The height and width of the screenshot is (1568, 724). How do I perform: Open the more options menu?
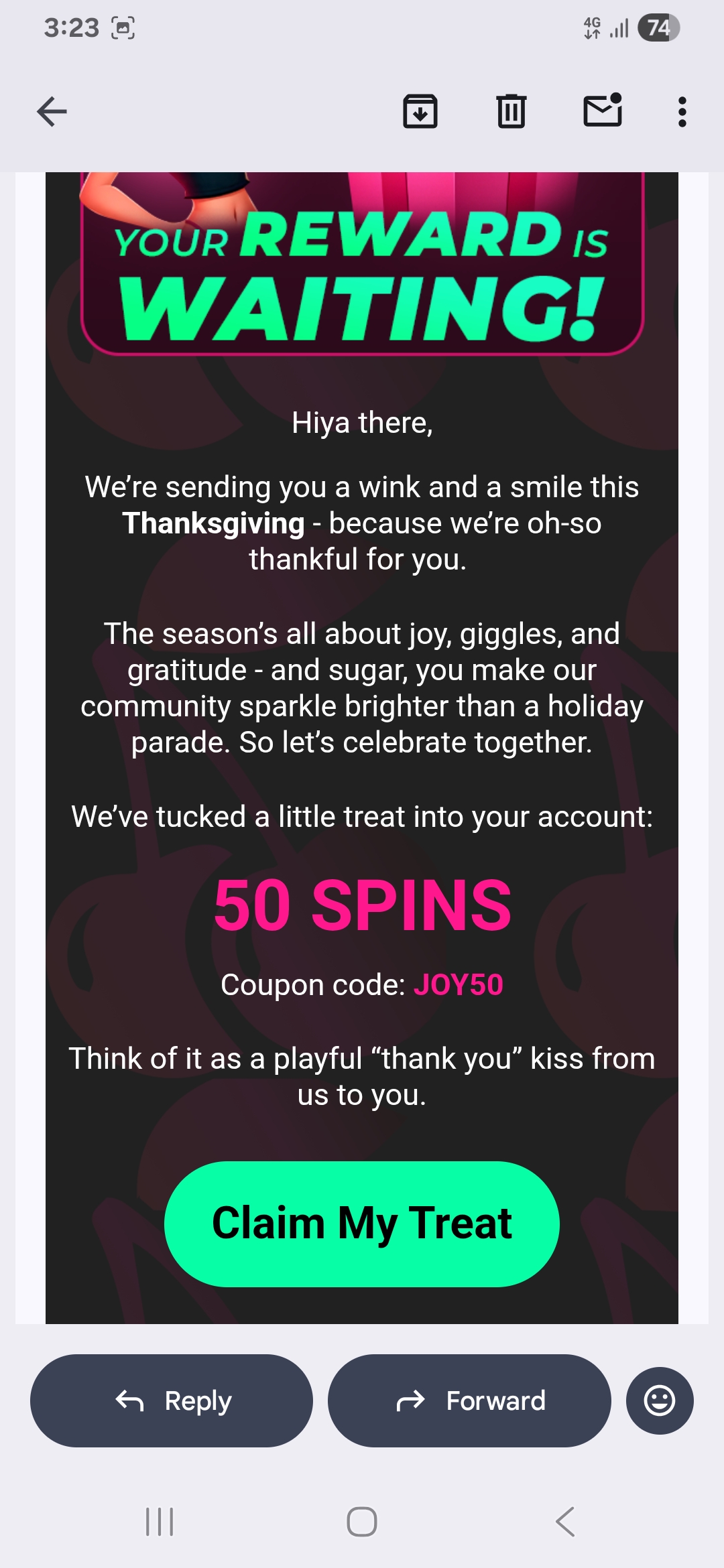(x=682, y=111)
